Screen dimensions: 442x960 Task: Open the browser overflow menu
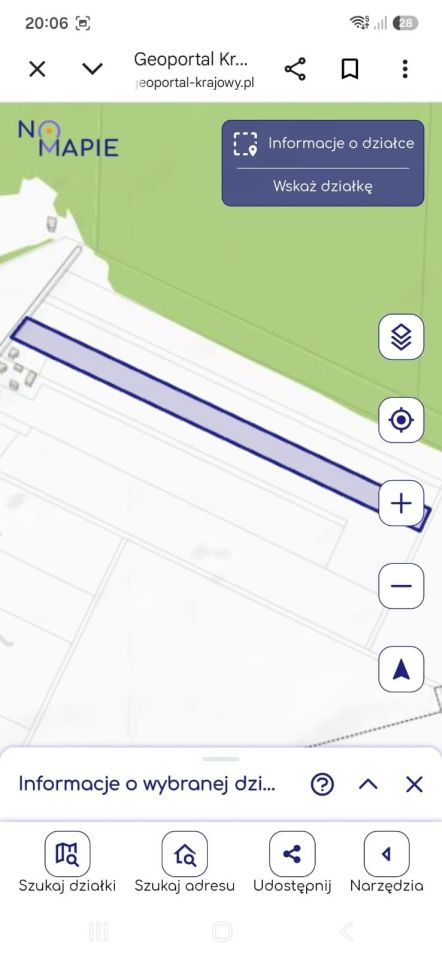tap(405, 69)
